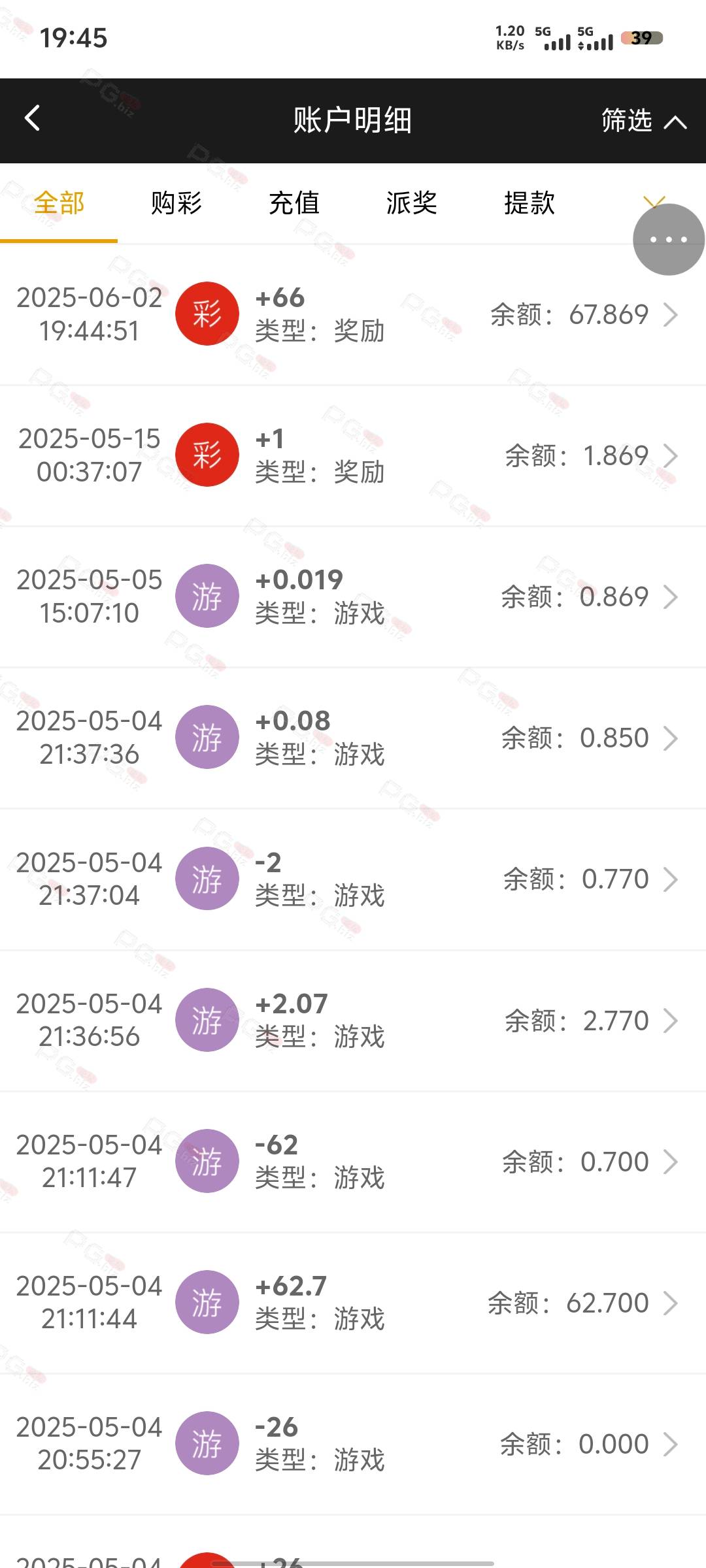Open the +1 奖励 transaction
The height and width of the screenshot is (1568, 706).
pyautogui.click(x=353, y=456)
